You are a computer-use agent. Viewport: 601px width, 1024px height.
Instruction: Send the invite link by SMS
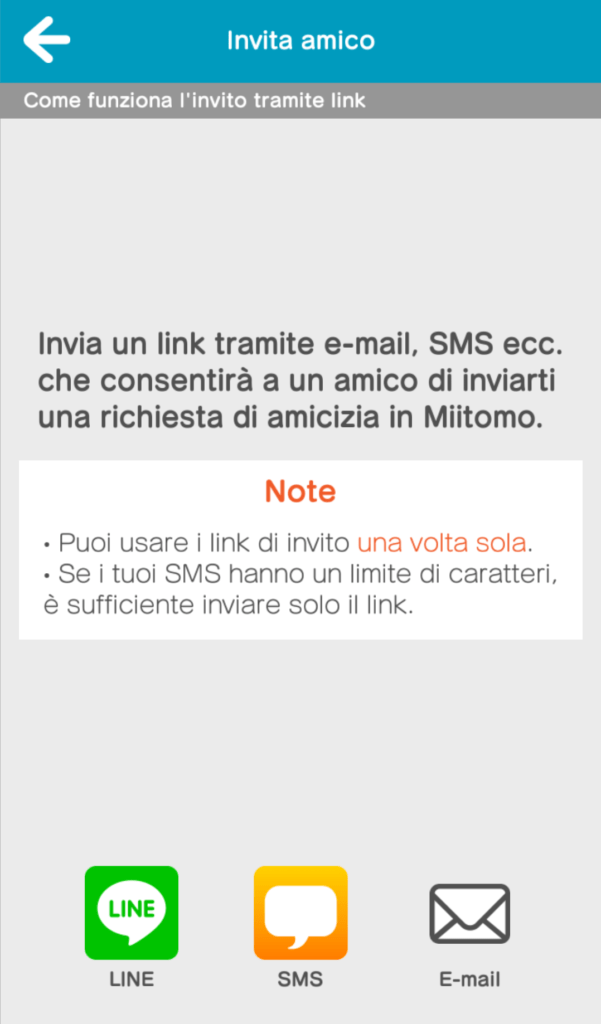pos(300,912)
